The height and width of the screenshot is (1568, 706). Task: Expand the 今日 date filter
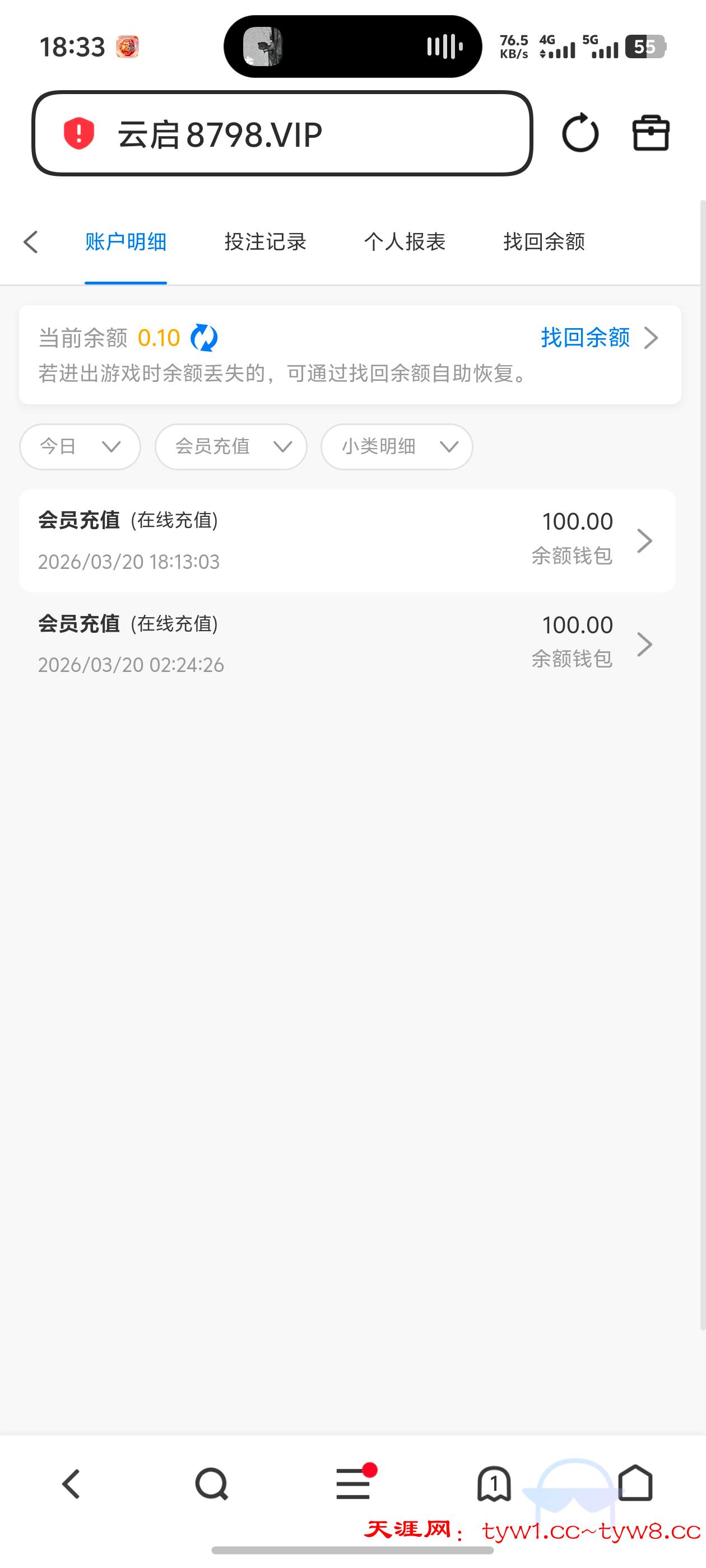point(80,447)
